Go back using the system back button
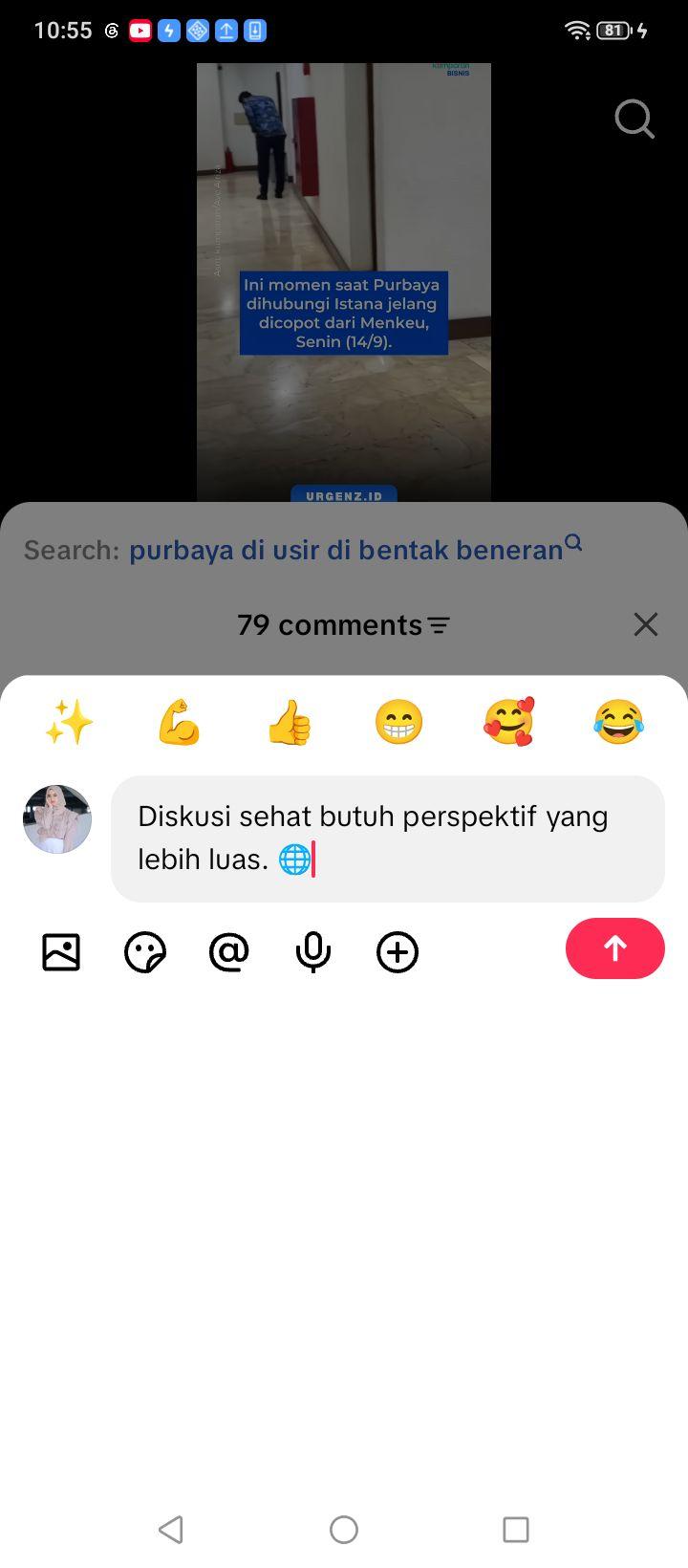Screen dimensions: 688x1568 (x=171, y=1530)
